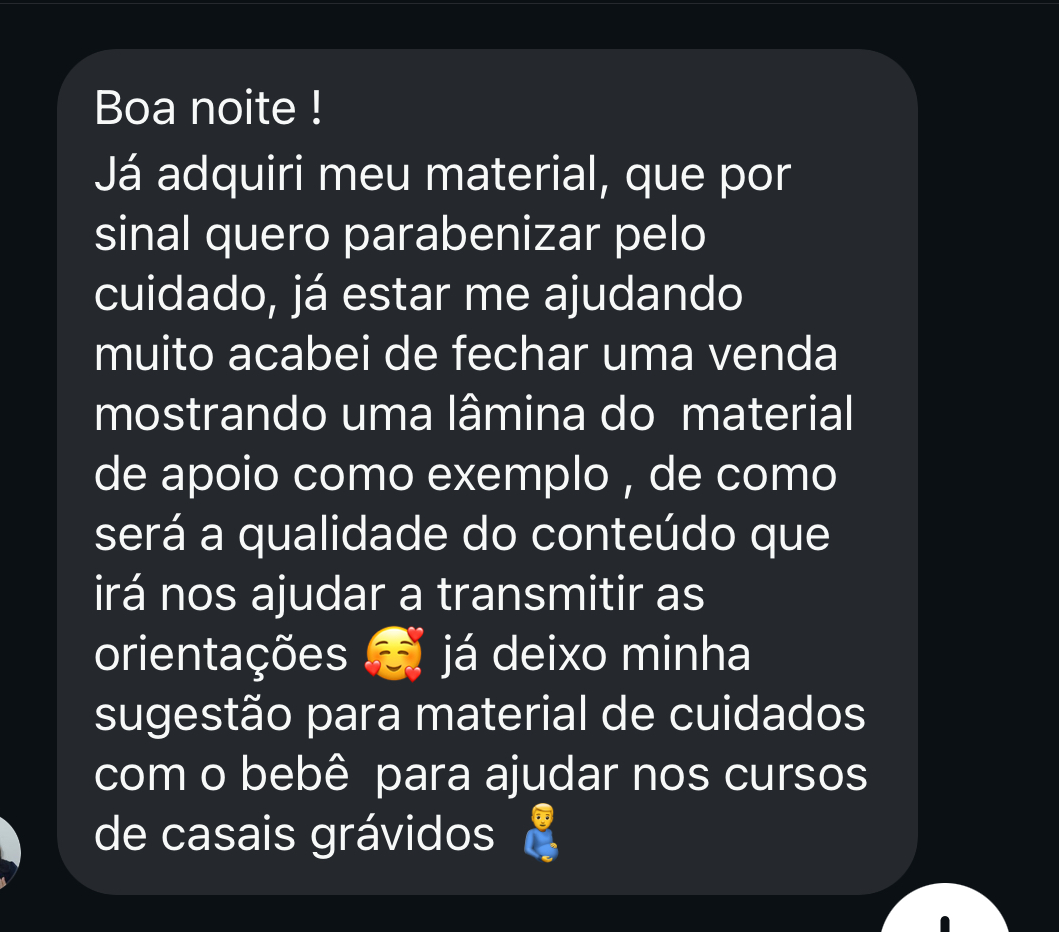The width and height of the screenshot is (1059, 932).
Task: Open the message sender's profile picture
Action: pos(9,852)
